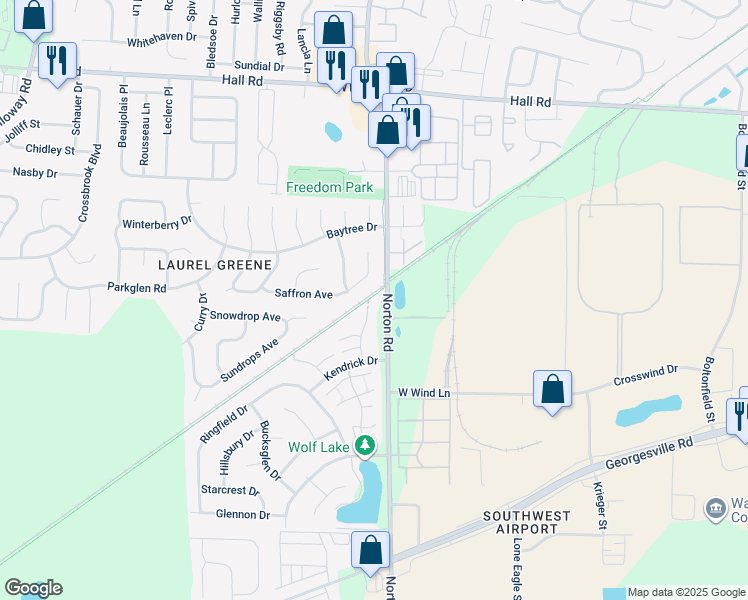The width and height of the screenshot is (748, 600).
Task: Select the restaurant marker beside Schauer Dr
Action: (x=57, y=60)
